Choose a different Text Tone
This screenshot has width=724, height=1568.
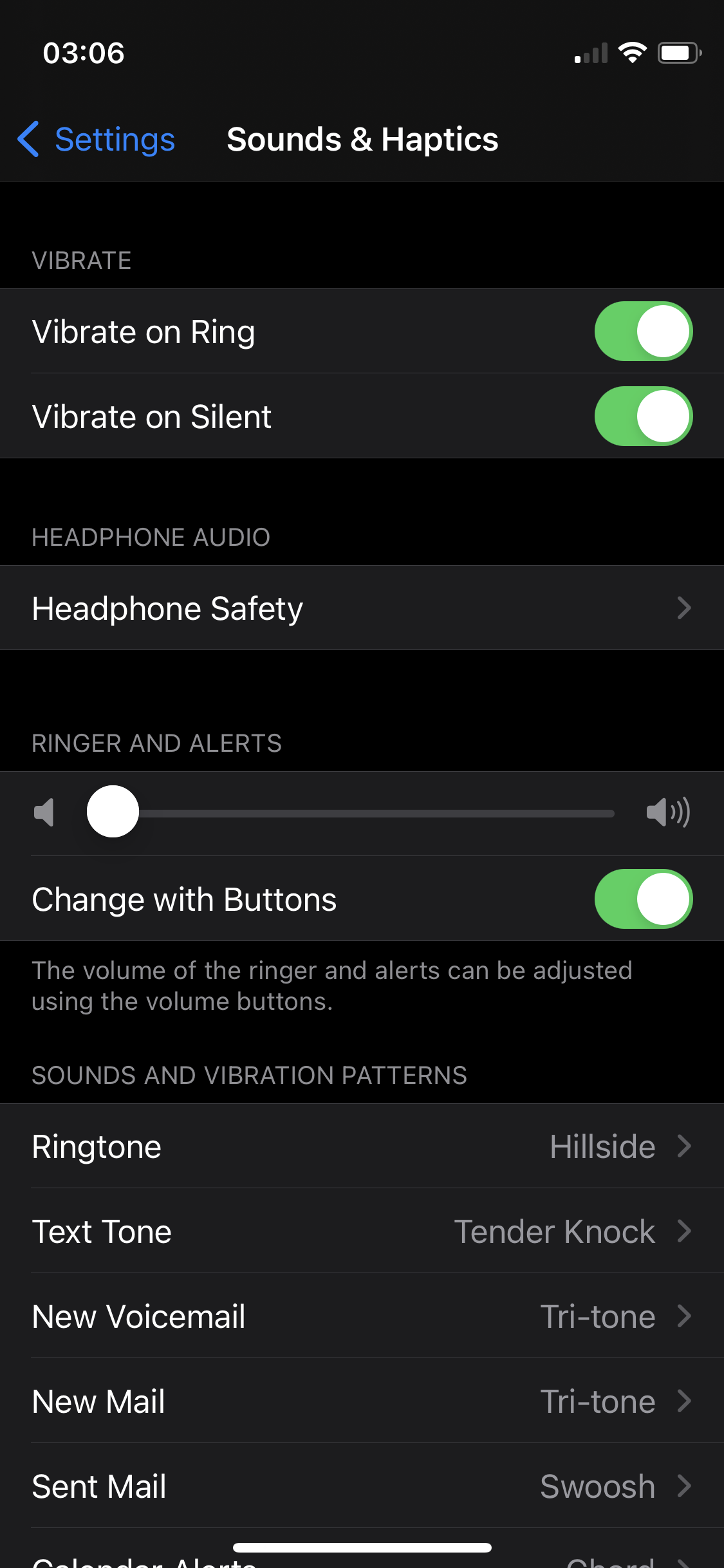tap(362, 1231)
